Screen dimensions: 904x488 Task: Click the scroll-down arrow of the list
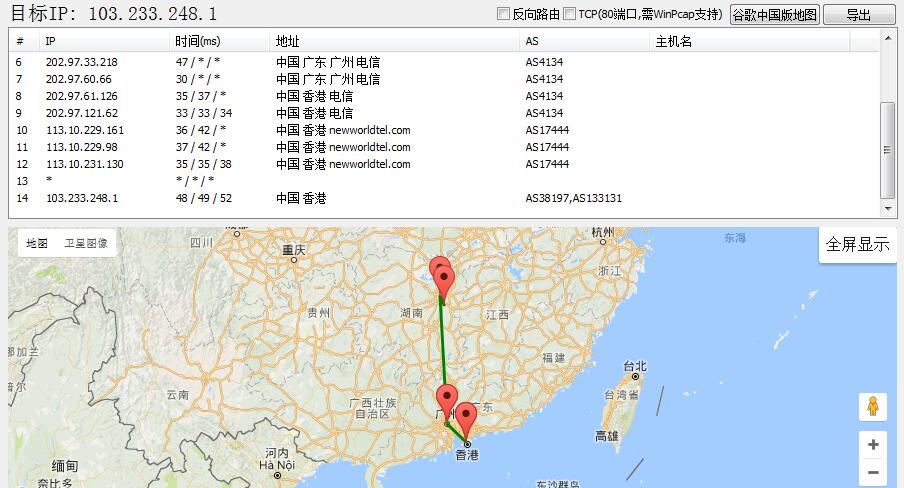point(886,210)
